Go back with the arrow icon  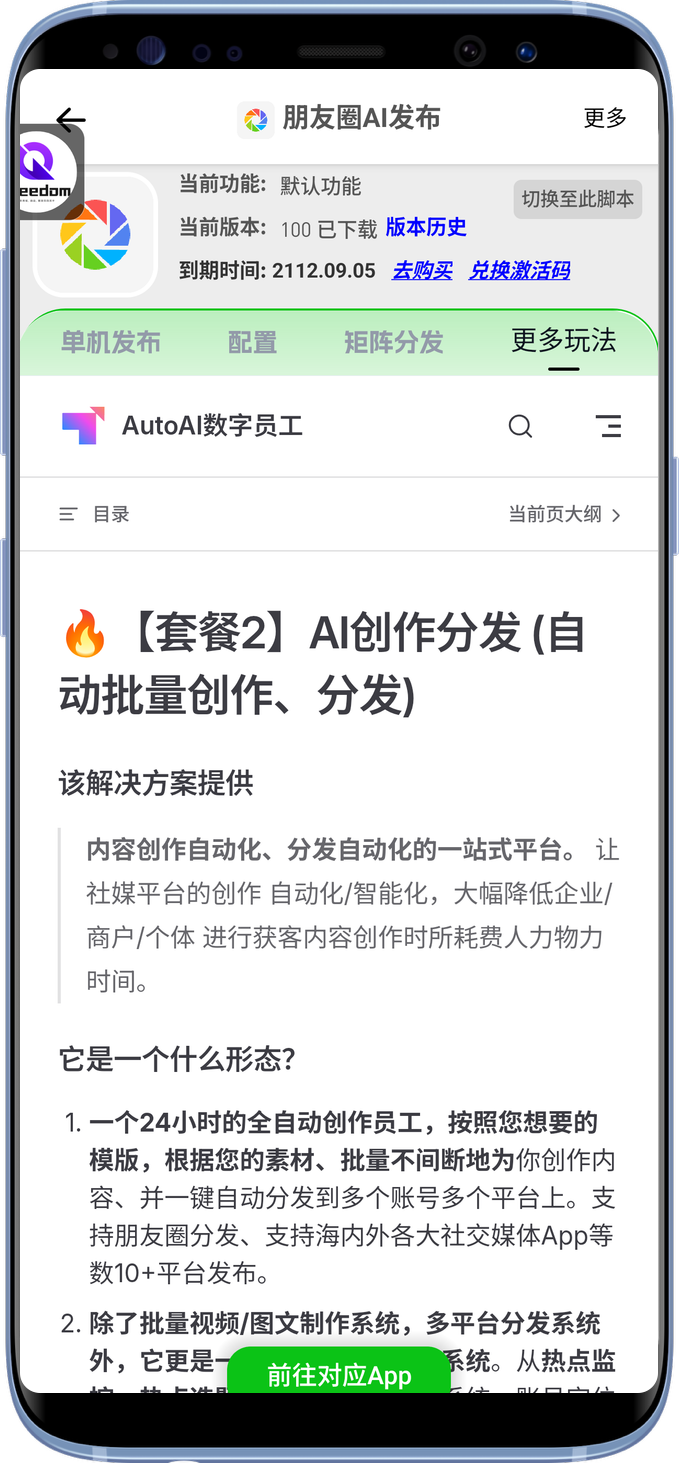click(70, 120)
